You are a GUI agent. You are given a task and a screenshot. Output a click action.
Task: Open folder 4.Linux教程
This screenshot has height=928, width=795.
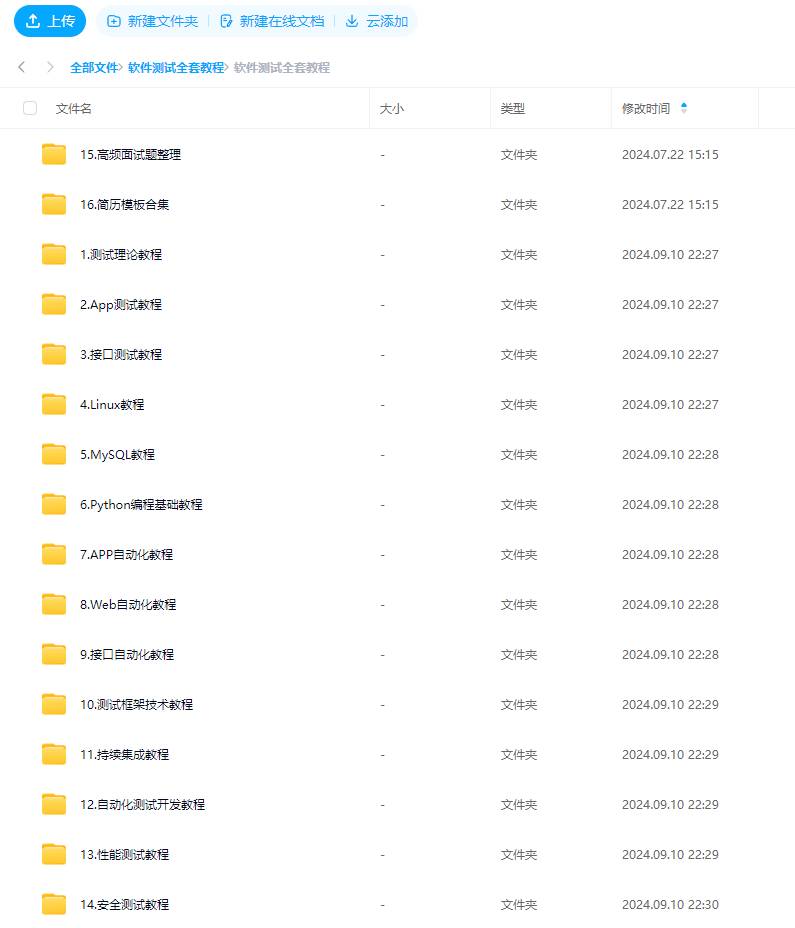[x=112, y=405]
